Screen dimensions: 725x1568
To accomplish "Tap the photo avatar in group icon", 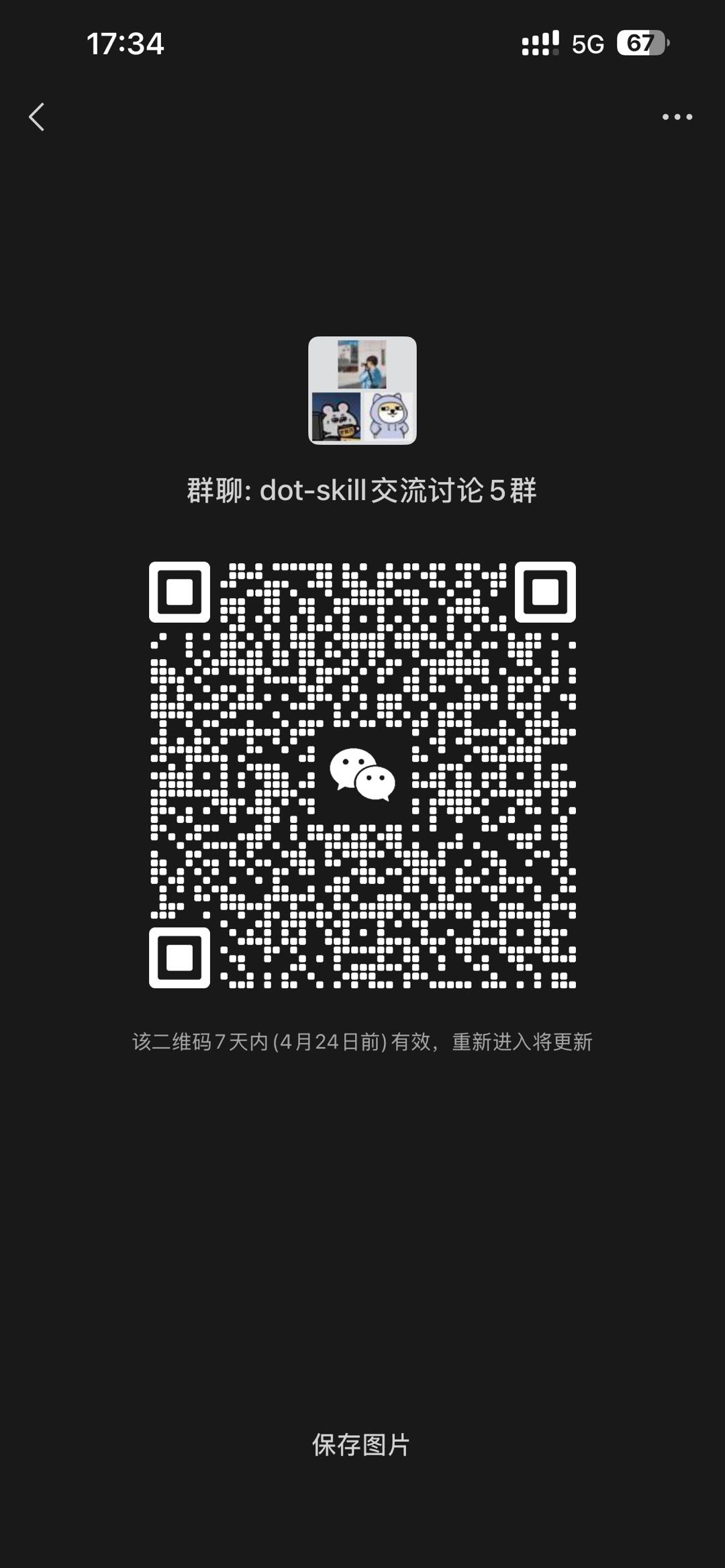I will point(362,366).
